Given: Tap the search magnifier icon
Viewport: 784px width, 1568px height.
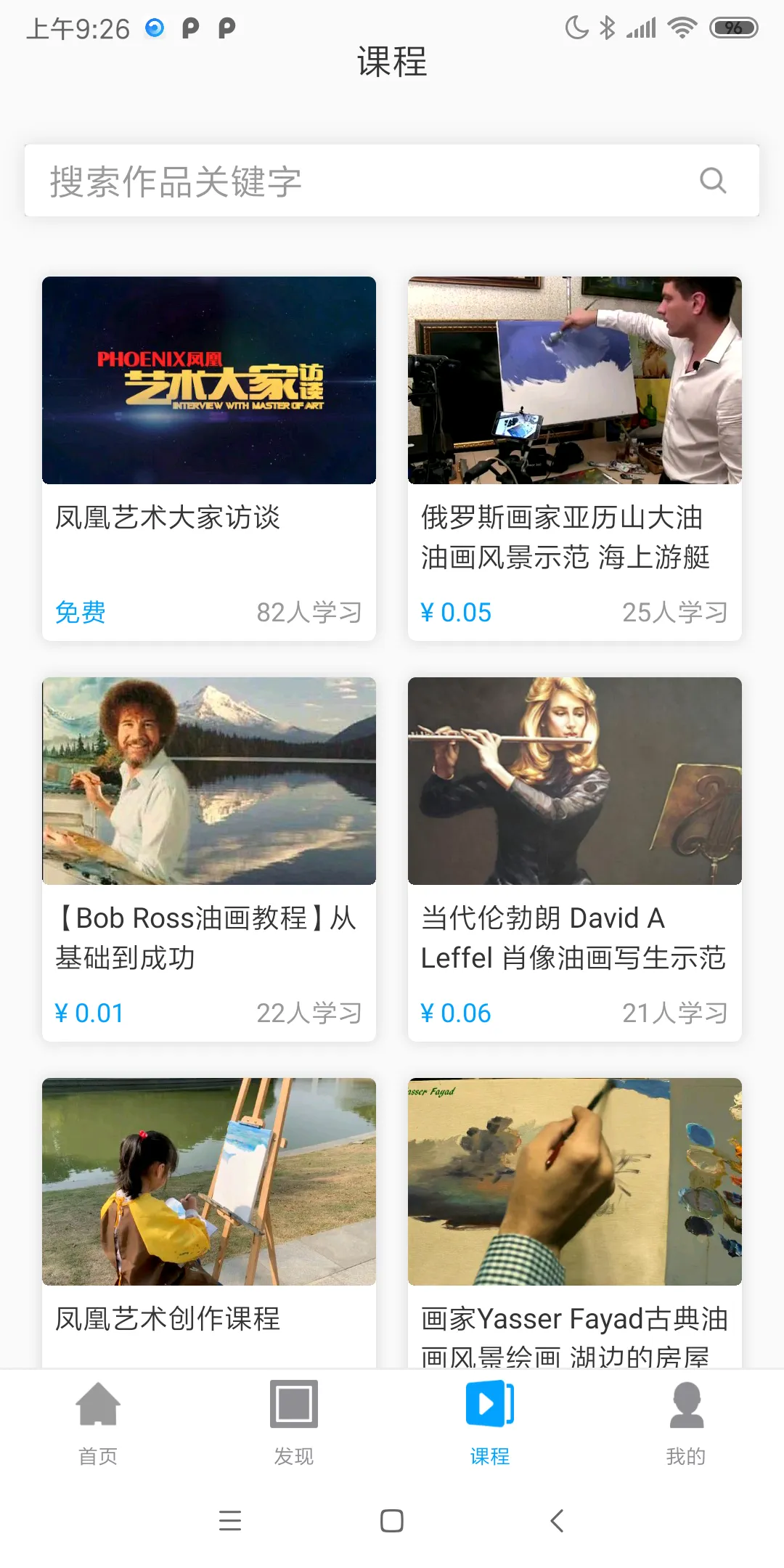Looking at the screenshot, I should [x=714, y=181].
